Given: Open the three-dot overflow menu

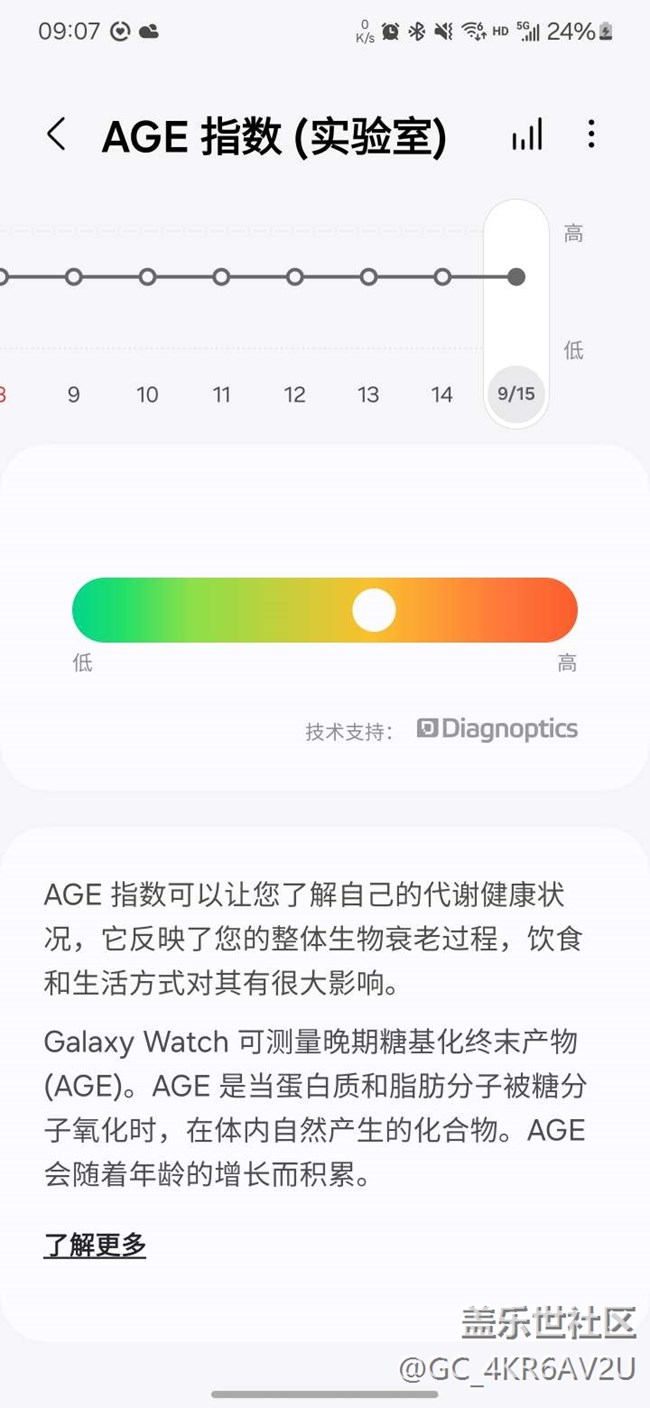Looking at the screenshot, I should 591,134.
